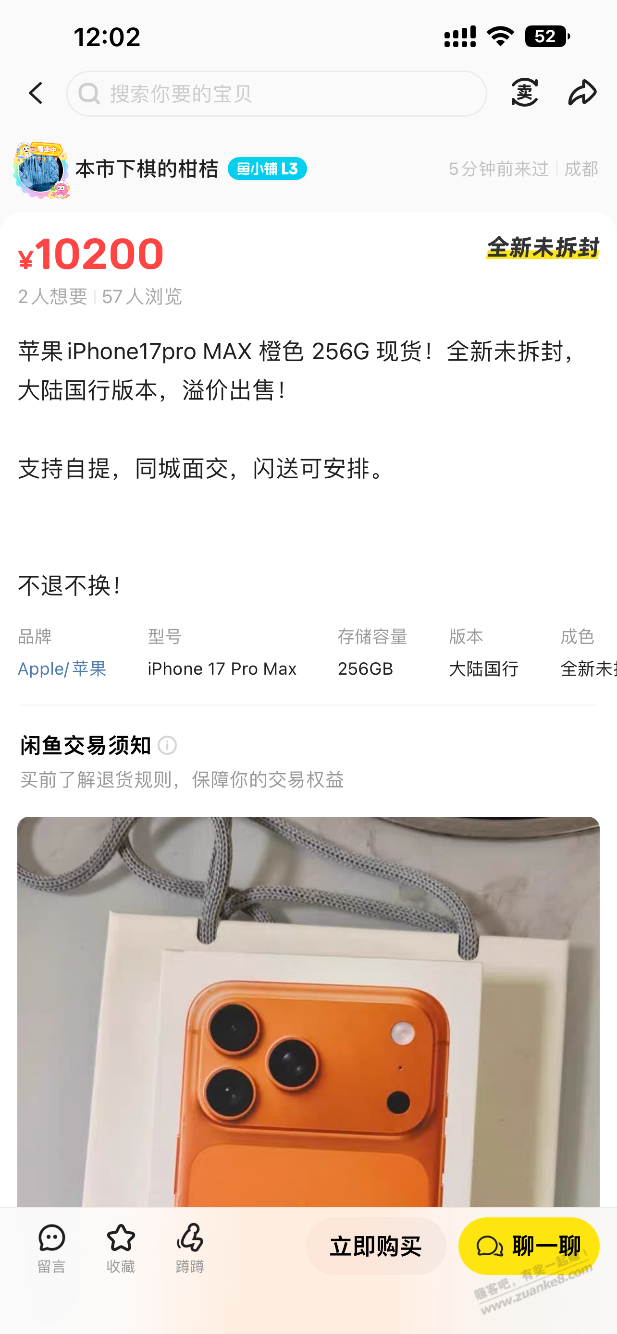Screen dimensions: 617x1334
Task: Share this listing
Action: pyautogui.click(x=582, y=94)
